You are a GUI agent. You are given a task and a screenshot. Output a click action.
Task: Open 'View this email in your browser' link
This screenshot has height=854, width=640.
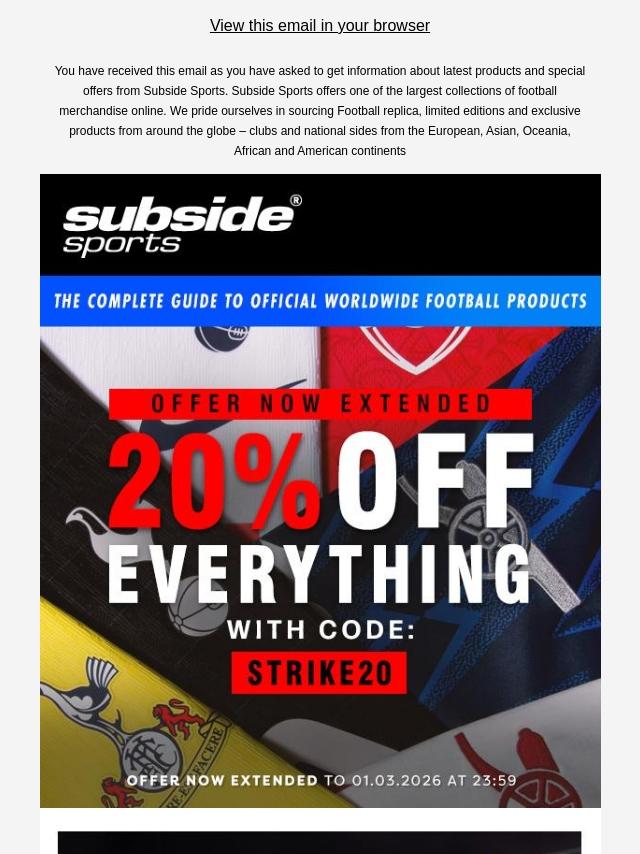(319, 26)
